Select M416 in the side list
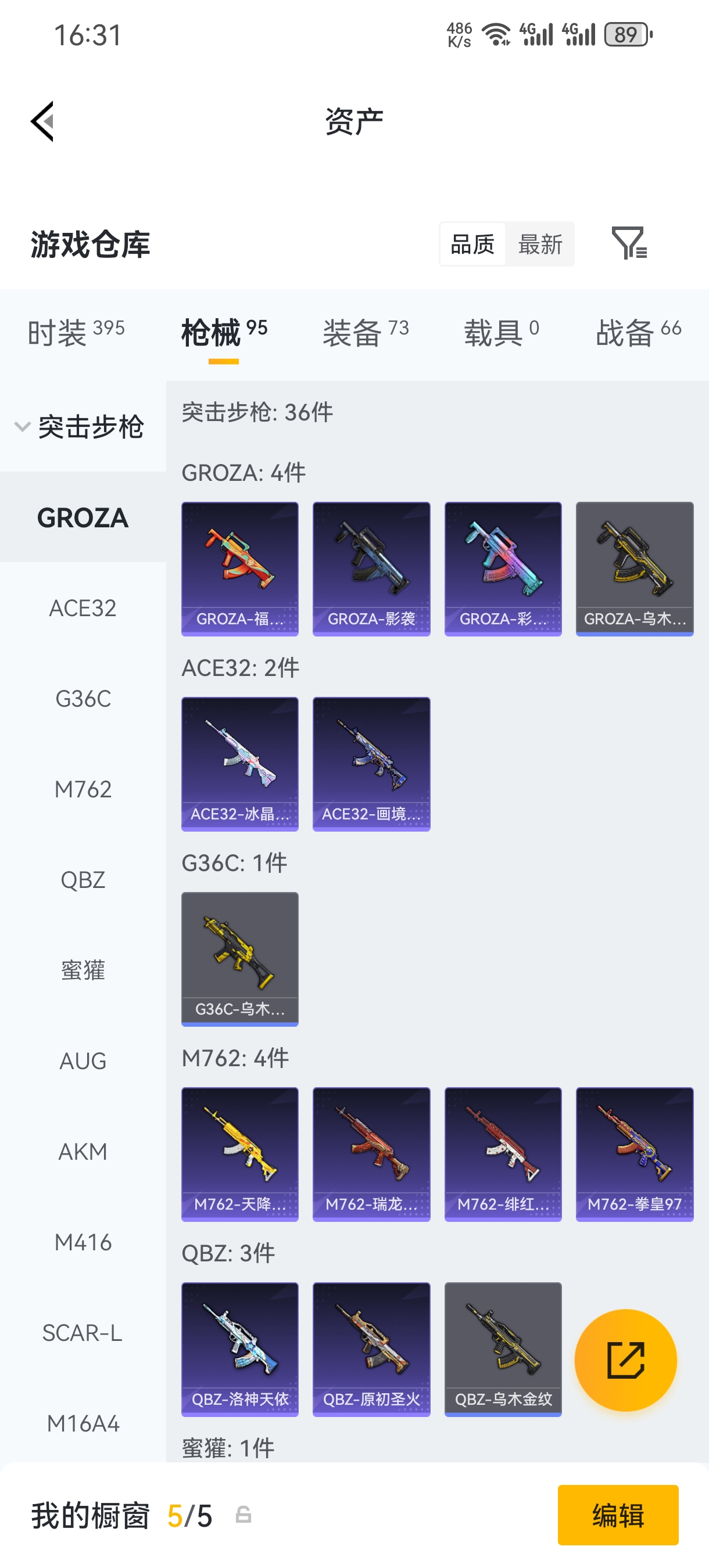The image size is (709, 1568). (83, 1242)
